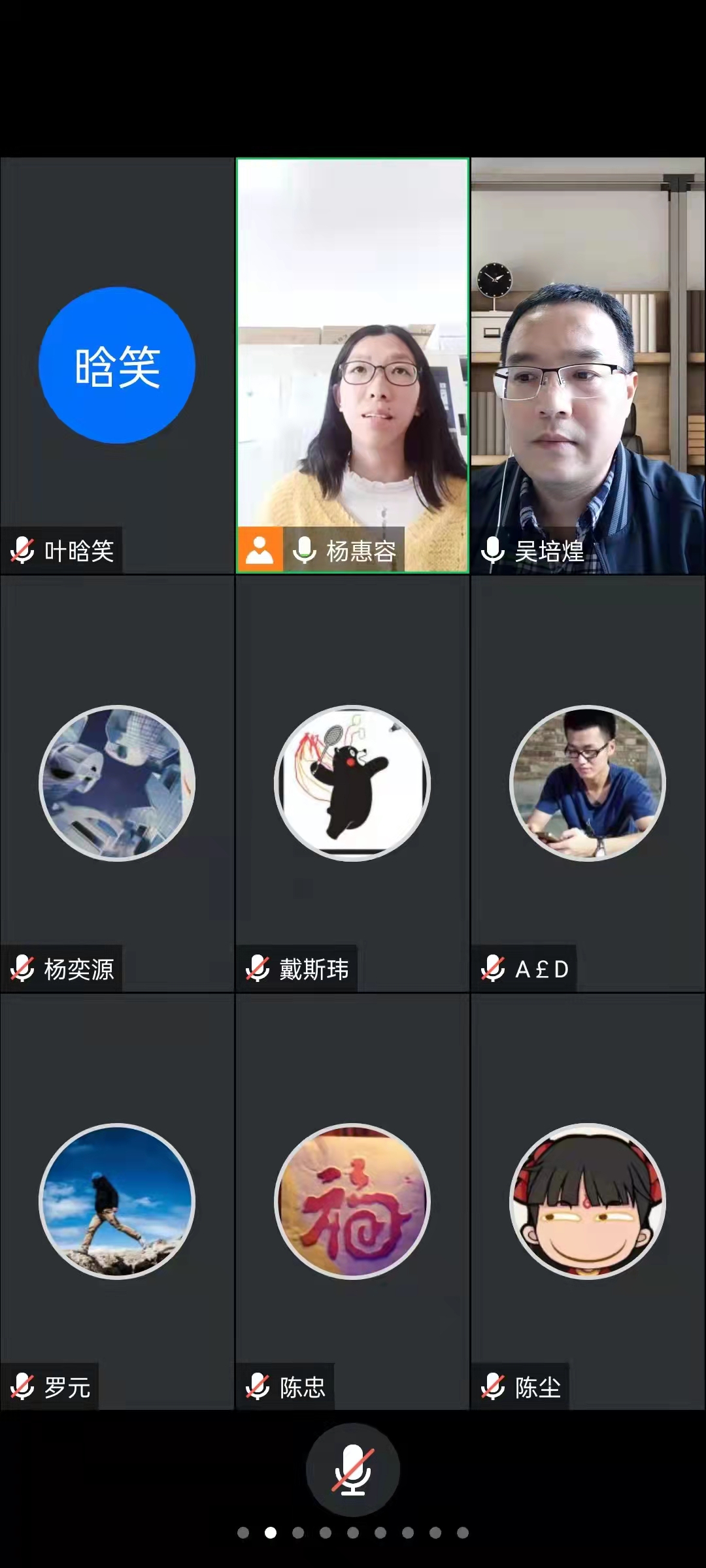
Task: Unmute your microphone
Action: coord(352,1469)
